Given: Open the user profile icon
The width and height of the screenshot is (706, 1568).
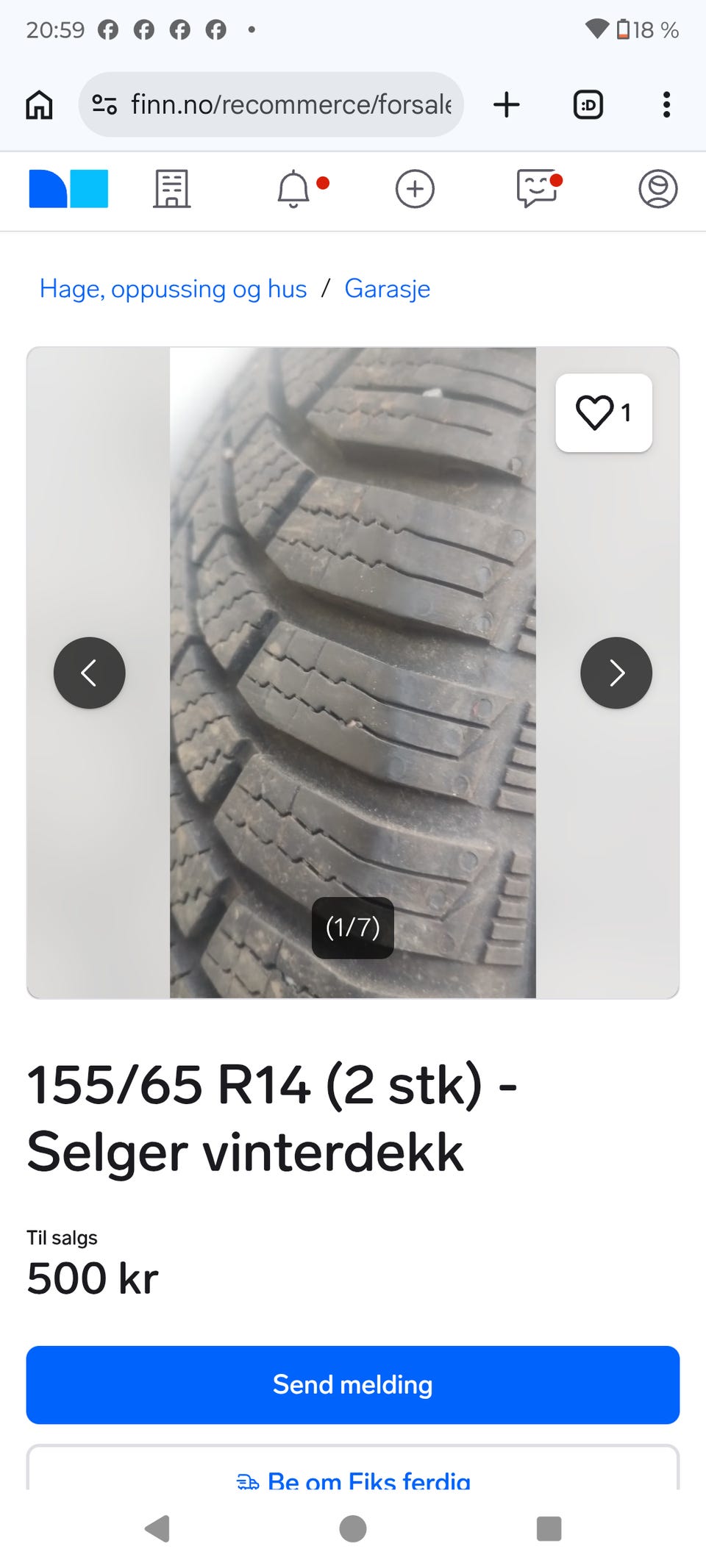Looking at the screenshot, I should point(657,189).
